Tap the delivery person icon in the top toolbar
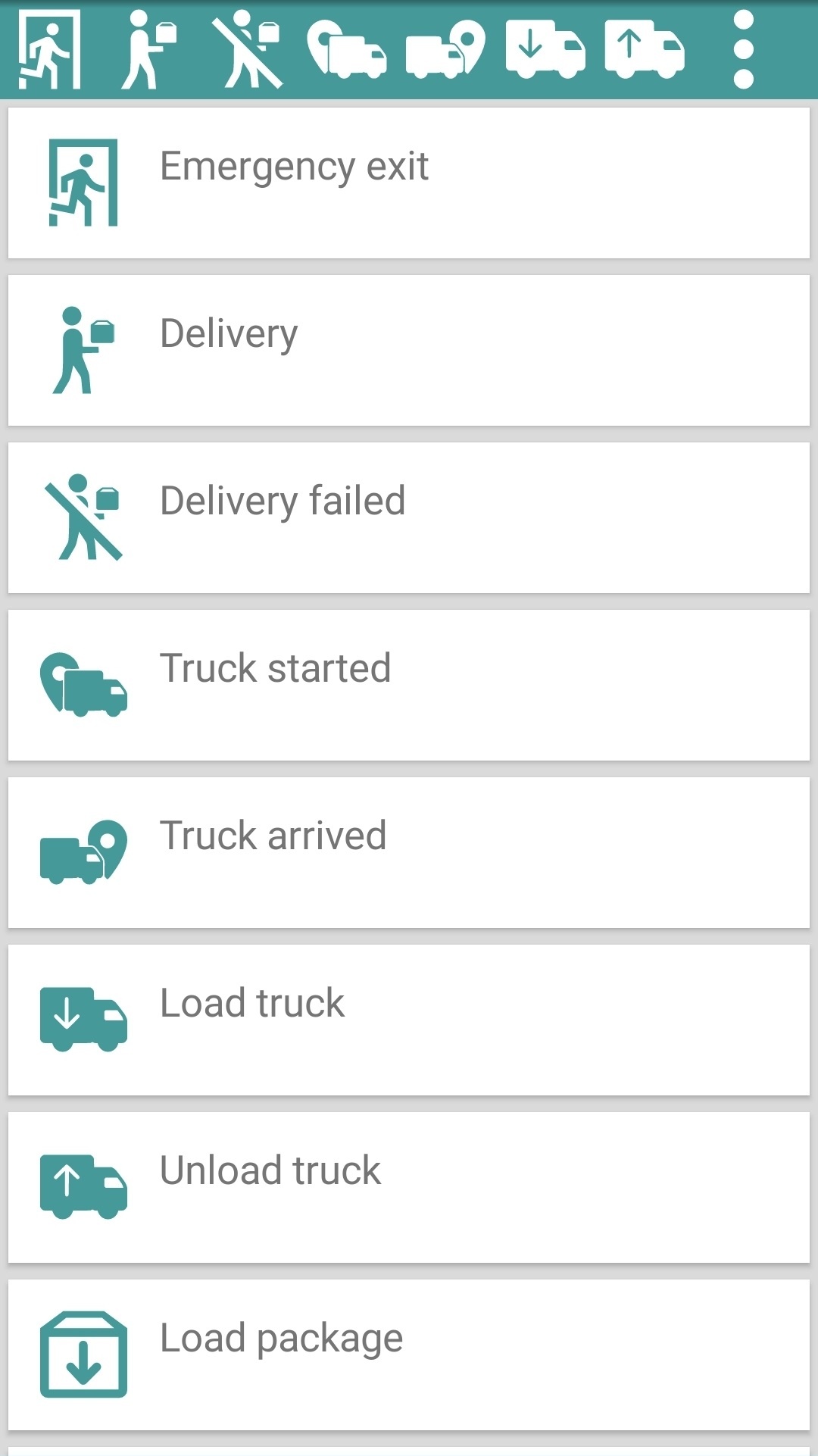This screenshot has height=1456, width=818. 148,50
